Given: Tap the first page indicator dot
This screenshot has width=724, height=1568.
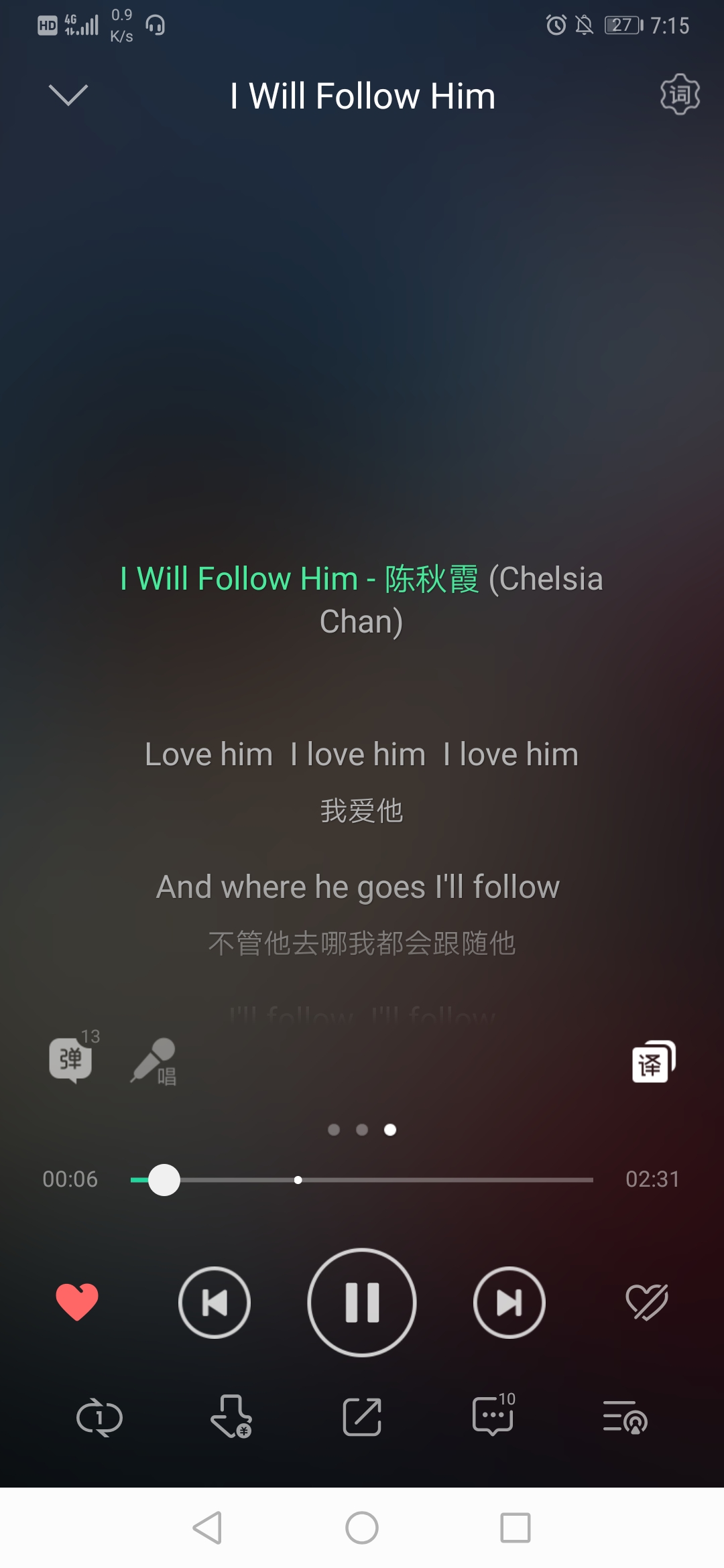Looking at the screenshot, I should 334,1130.
